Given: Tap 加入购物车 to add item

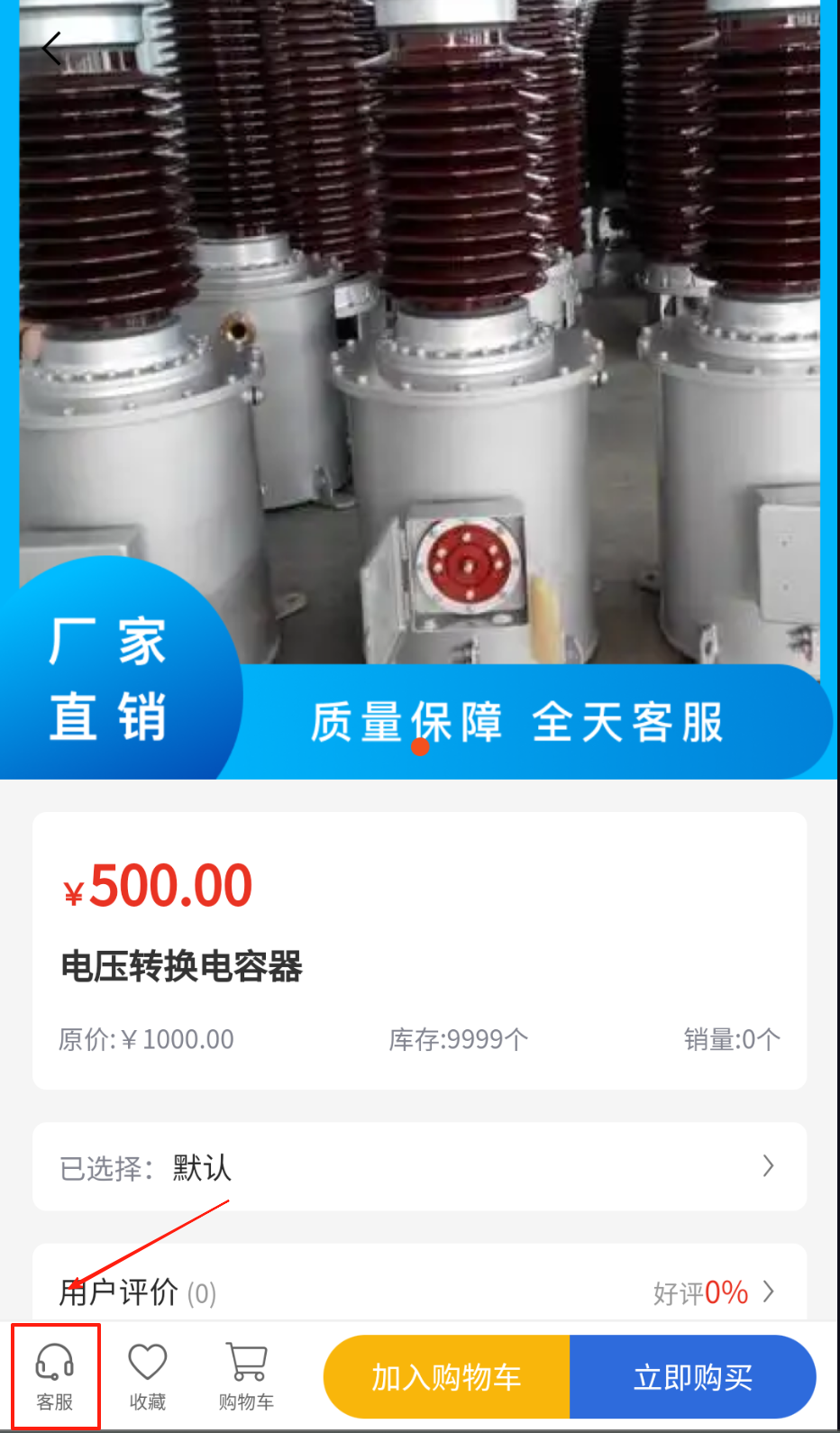Looking at the screenshot, I should [x=447, y=1377].
